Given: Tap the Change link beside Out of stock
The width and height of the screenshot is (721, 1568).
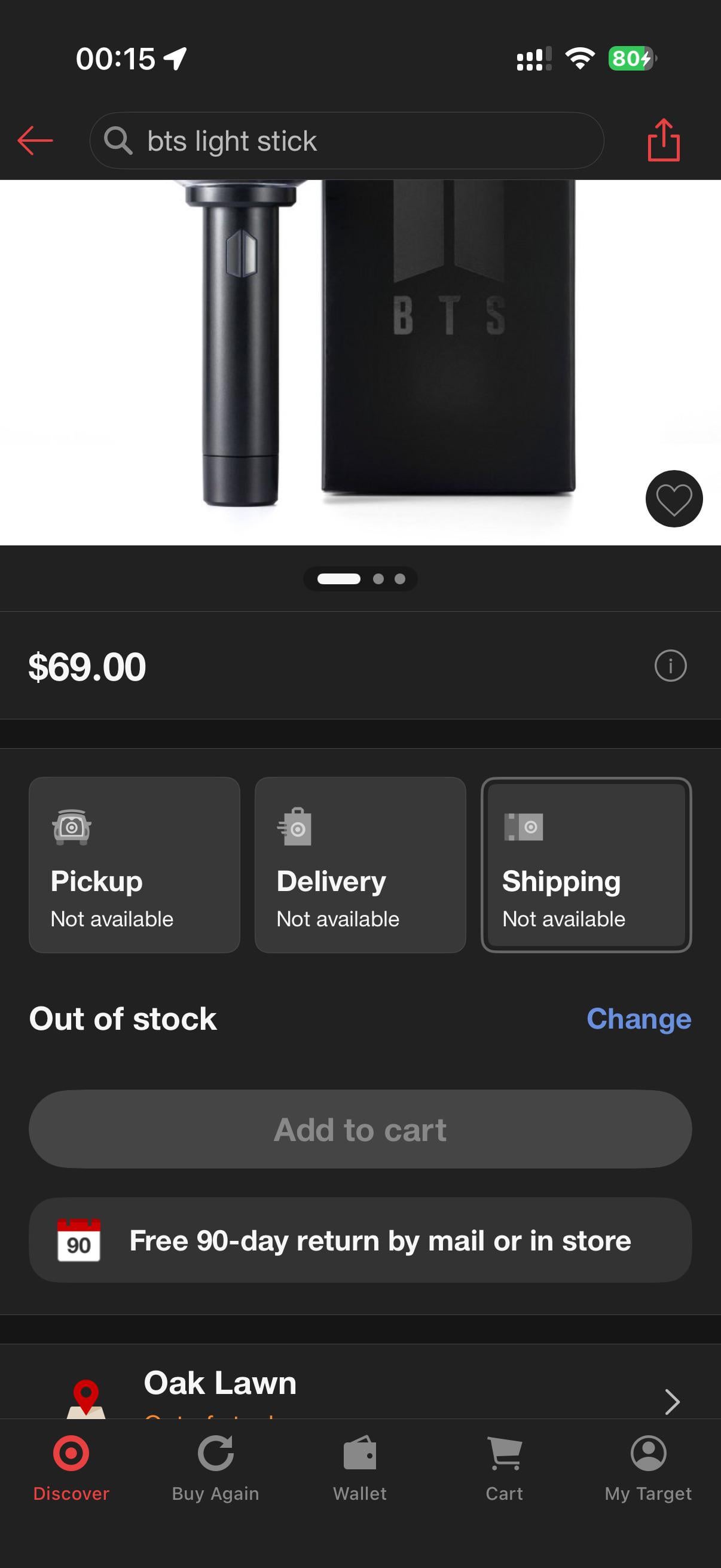Looking at the screenshot, I should click(638, 1019).
